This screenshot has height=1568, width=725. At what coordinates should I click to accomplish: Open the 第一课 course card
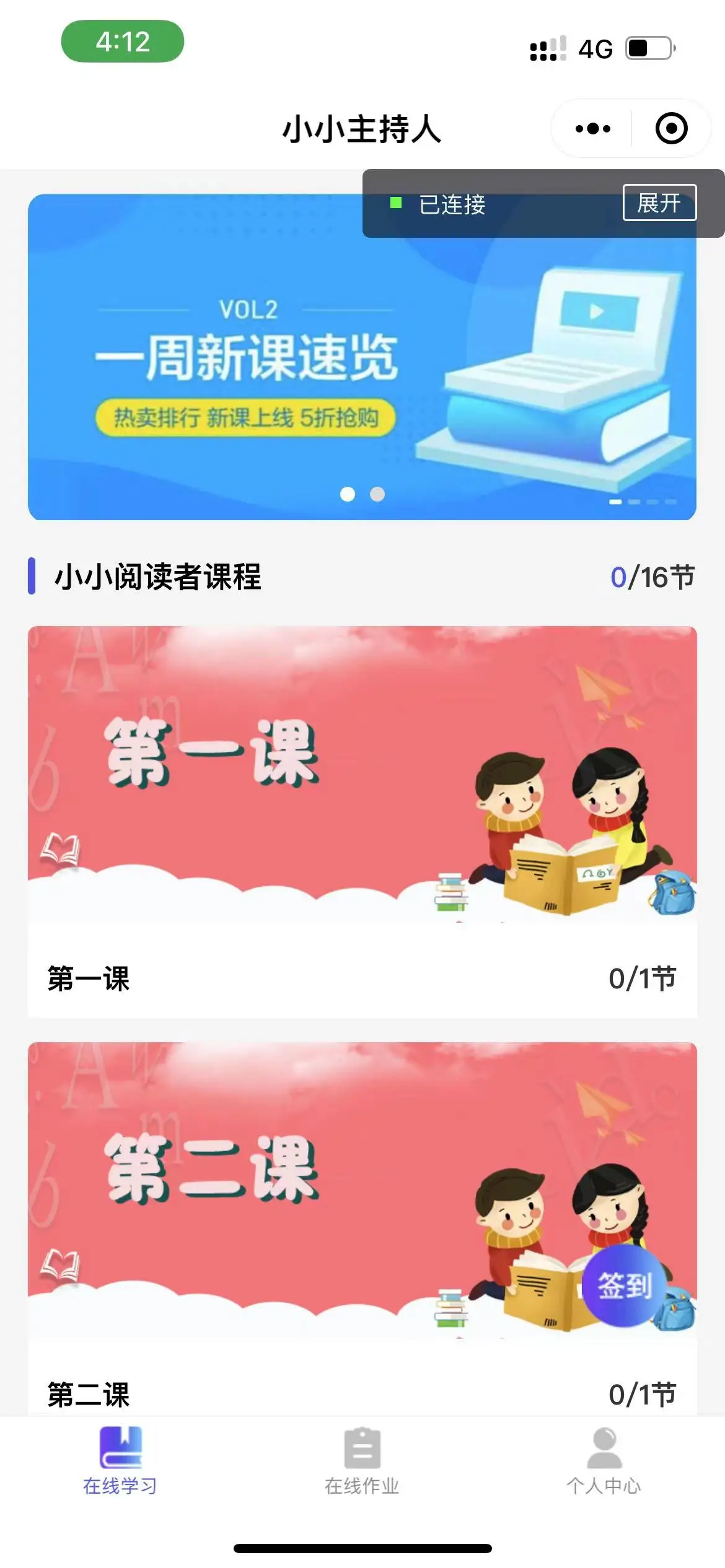pos(362,817)
